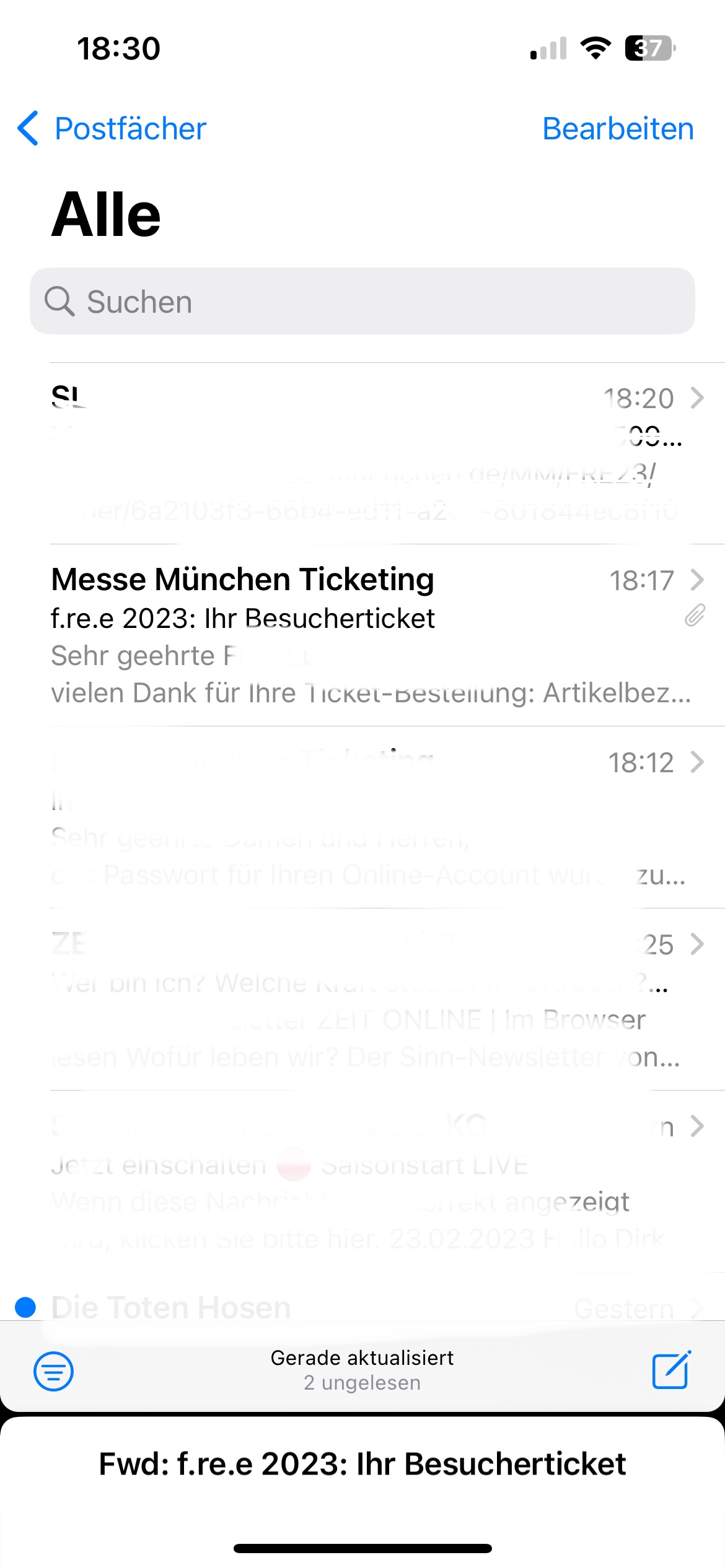This screenshot has height=1568, width=725.
Task: Reopen the Fwd: f.re.e 2023 draft
Action: click(362, 1465)
